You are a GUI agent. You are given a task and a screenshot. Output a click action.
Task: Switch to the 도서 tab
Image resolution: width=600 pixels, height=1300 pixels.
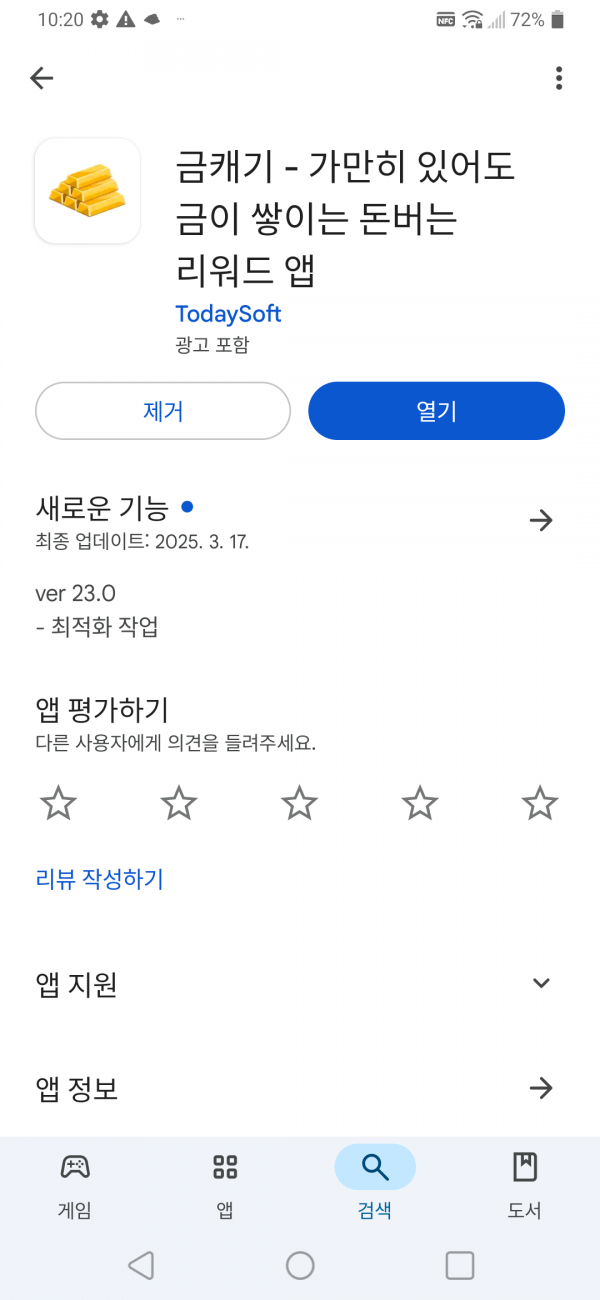point(525,1187)
